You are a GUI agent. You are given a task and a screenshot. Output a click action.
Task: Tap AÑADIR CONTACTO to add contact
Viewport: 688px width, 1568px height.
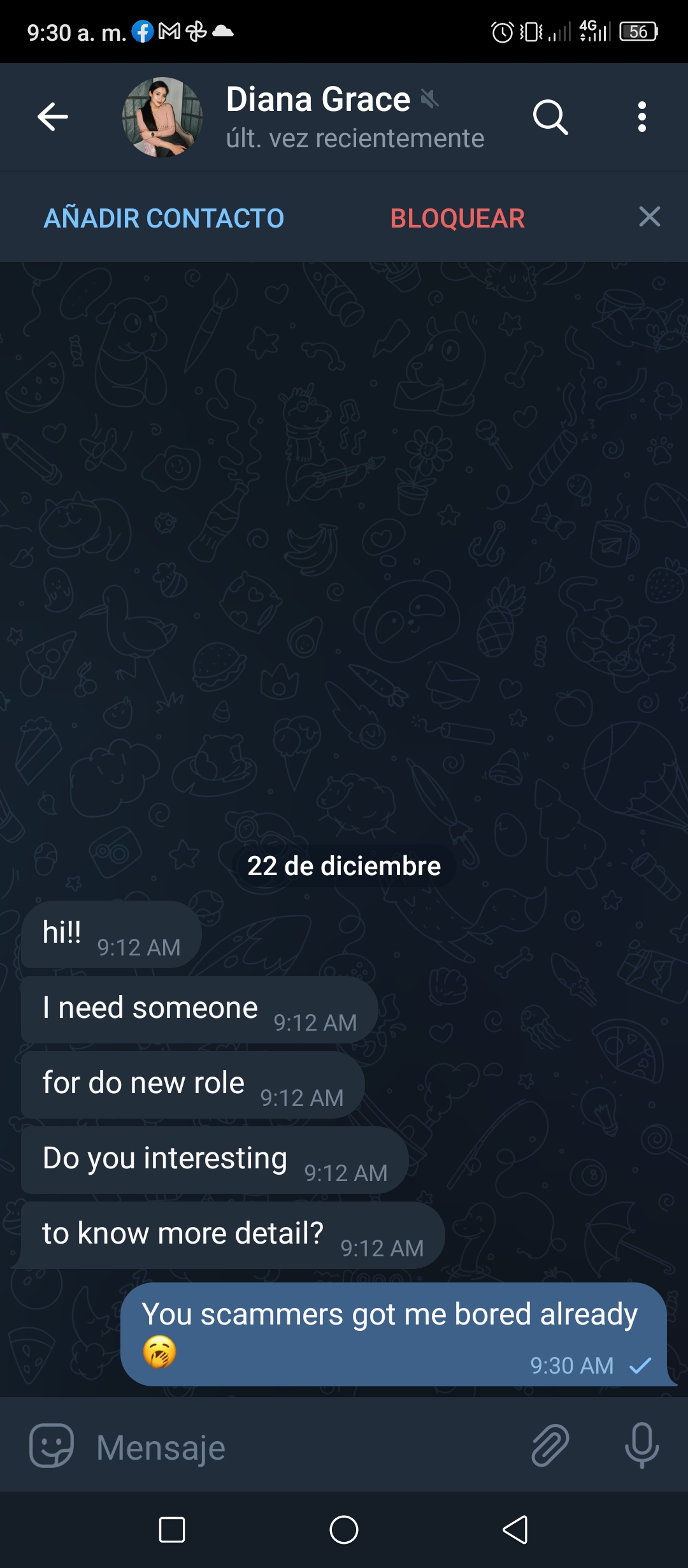[164, 218]
